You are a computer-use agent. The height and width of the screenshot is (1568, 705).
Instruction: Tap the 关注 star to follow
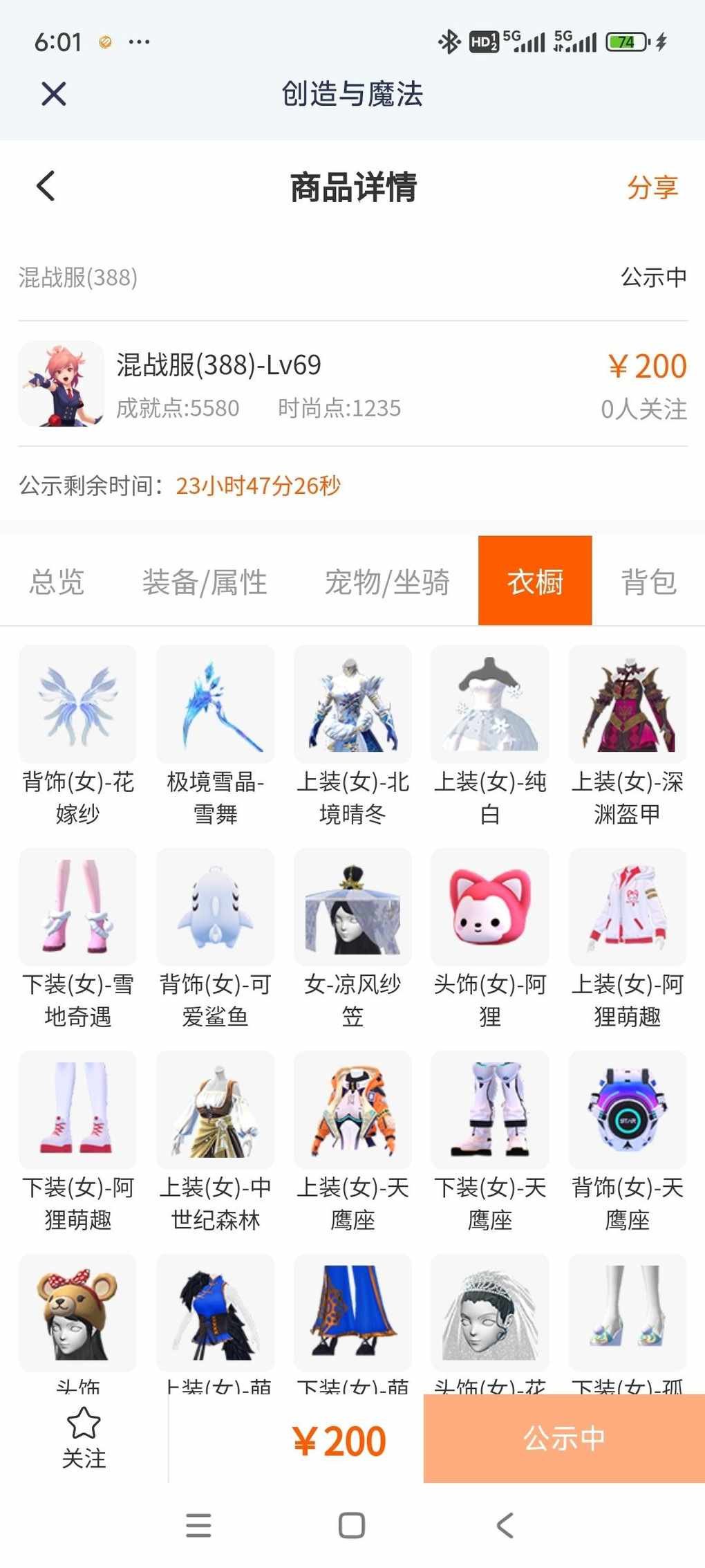tap(84, 1437)
